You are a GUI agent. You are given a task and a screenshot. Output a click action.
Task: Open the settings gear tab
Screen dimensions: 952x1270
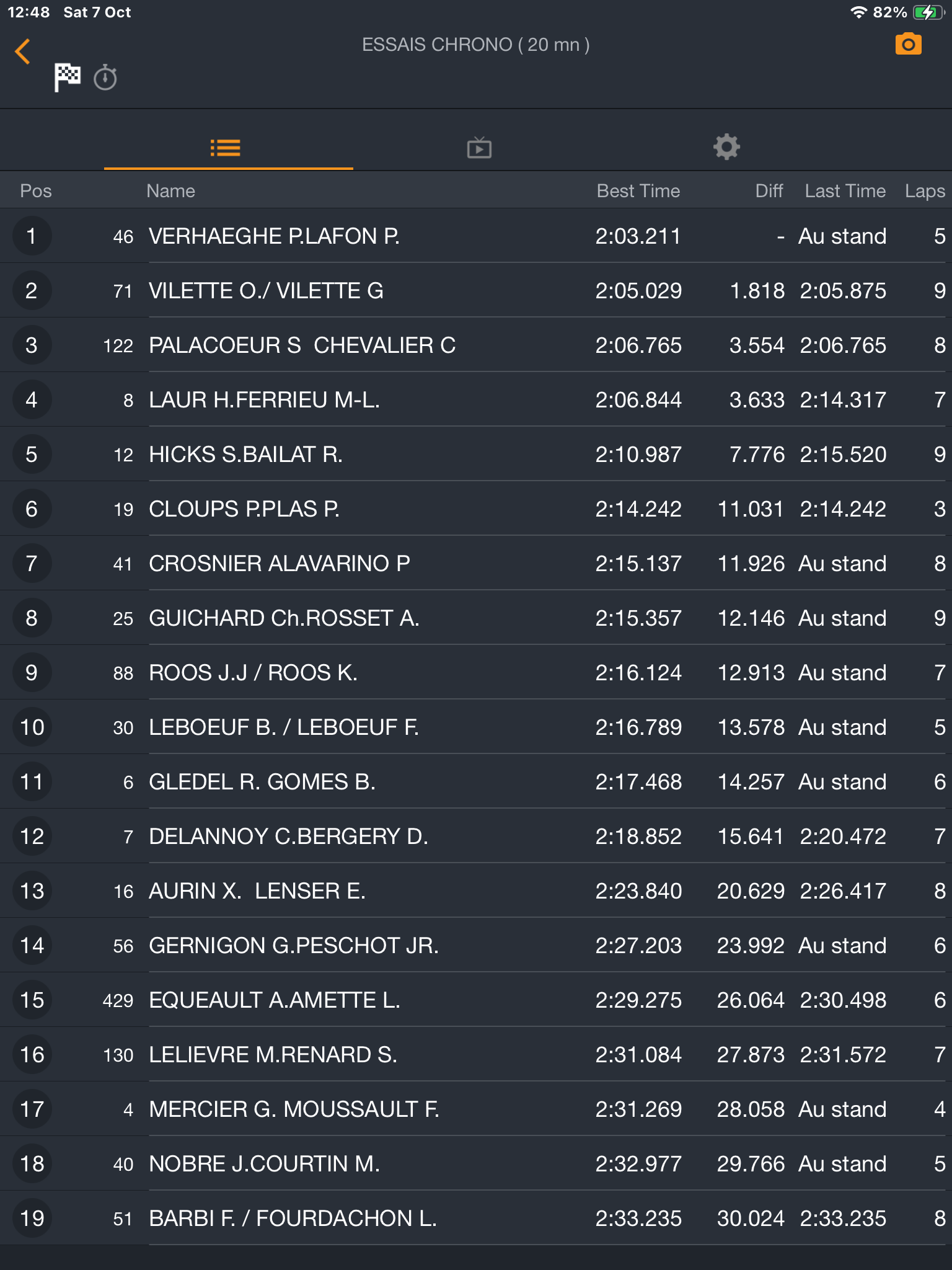click(726, 148)
